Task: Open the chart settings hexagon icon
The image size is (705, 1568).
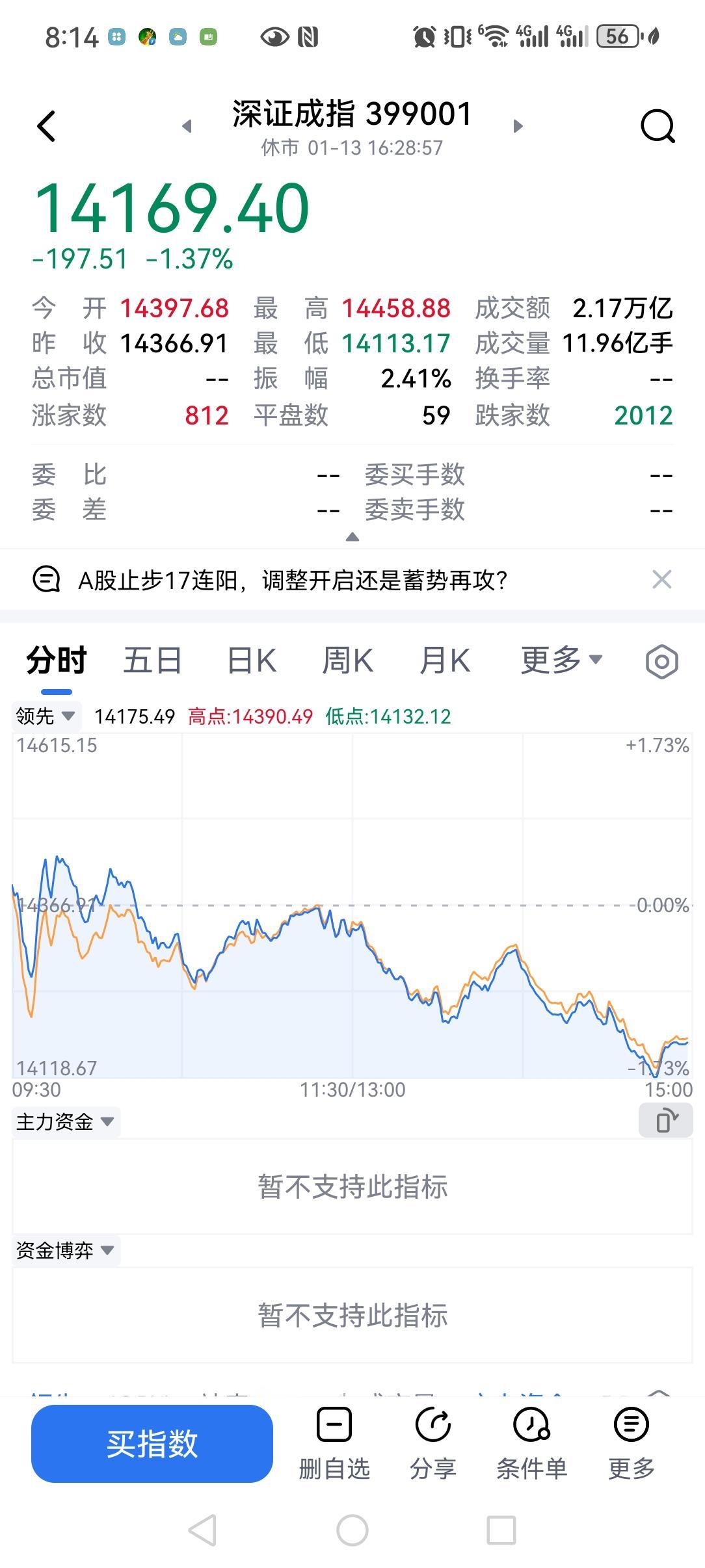Action: (x=661, y=660)
